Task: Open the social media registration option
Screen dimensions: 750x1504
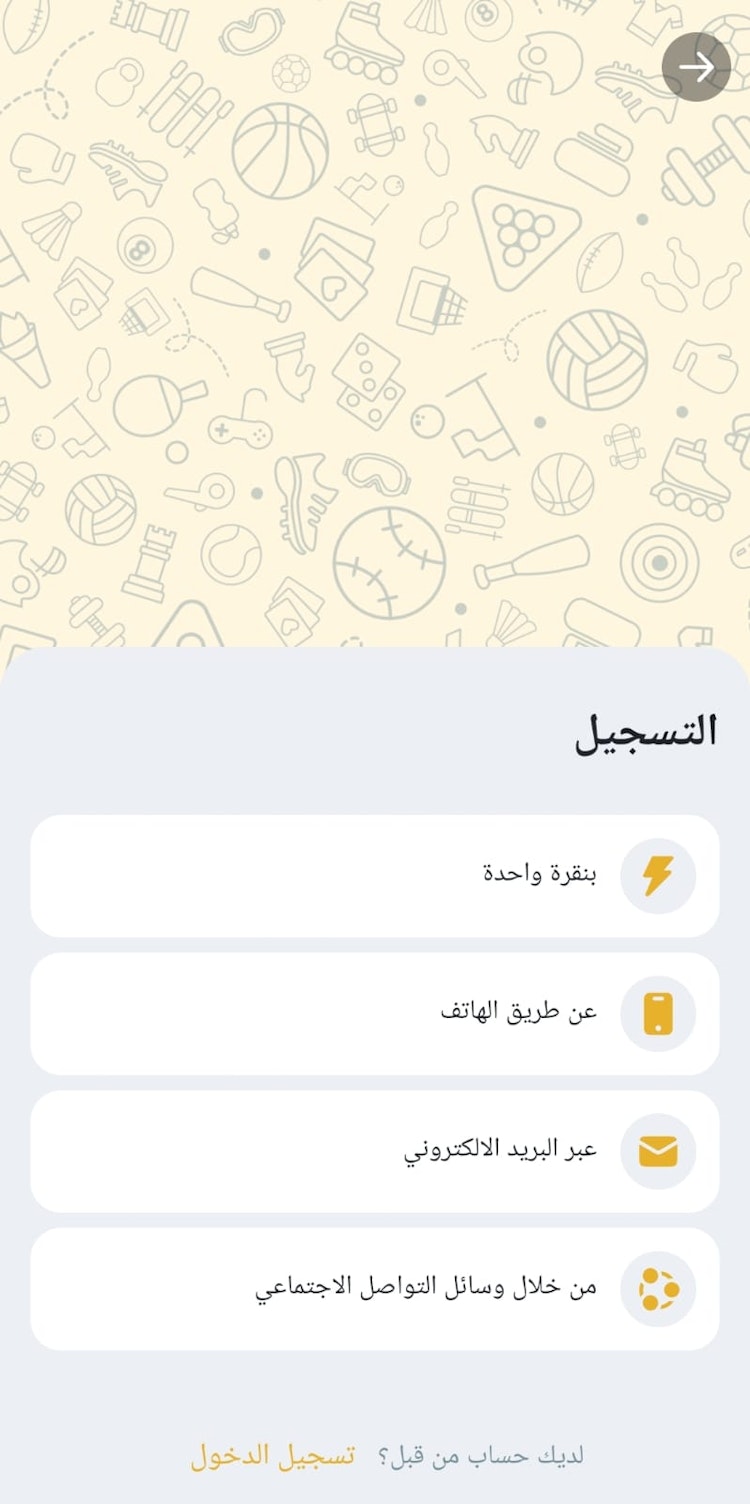Action: 375,1288
